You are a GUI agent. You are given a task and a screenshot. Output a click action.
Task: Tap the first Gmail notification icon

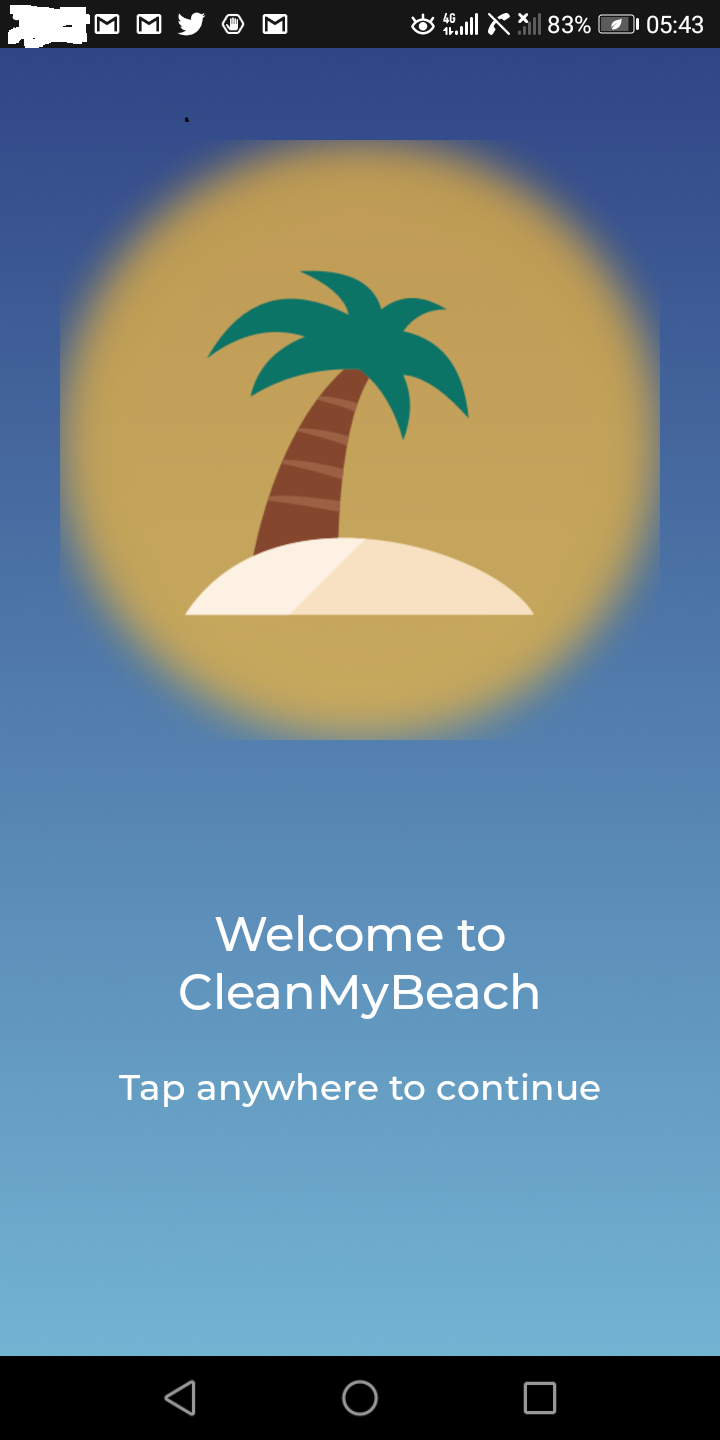[x=105, y=24]
